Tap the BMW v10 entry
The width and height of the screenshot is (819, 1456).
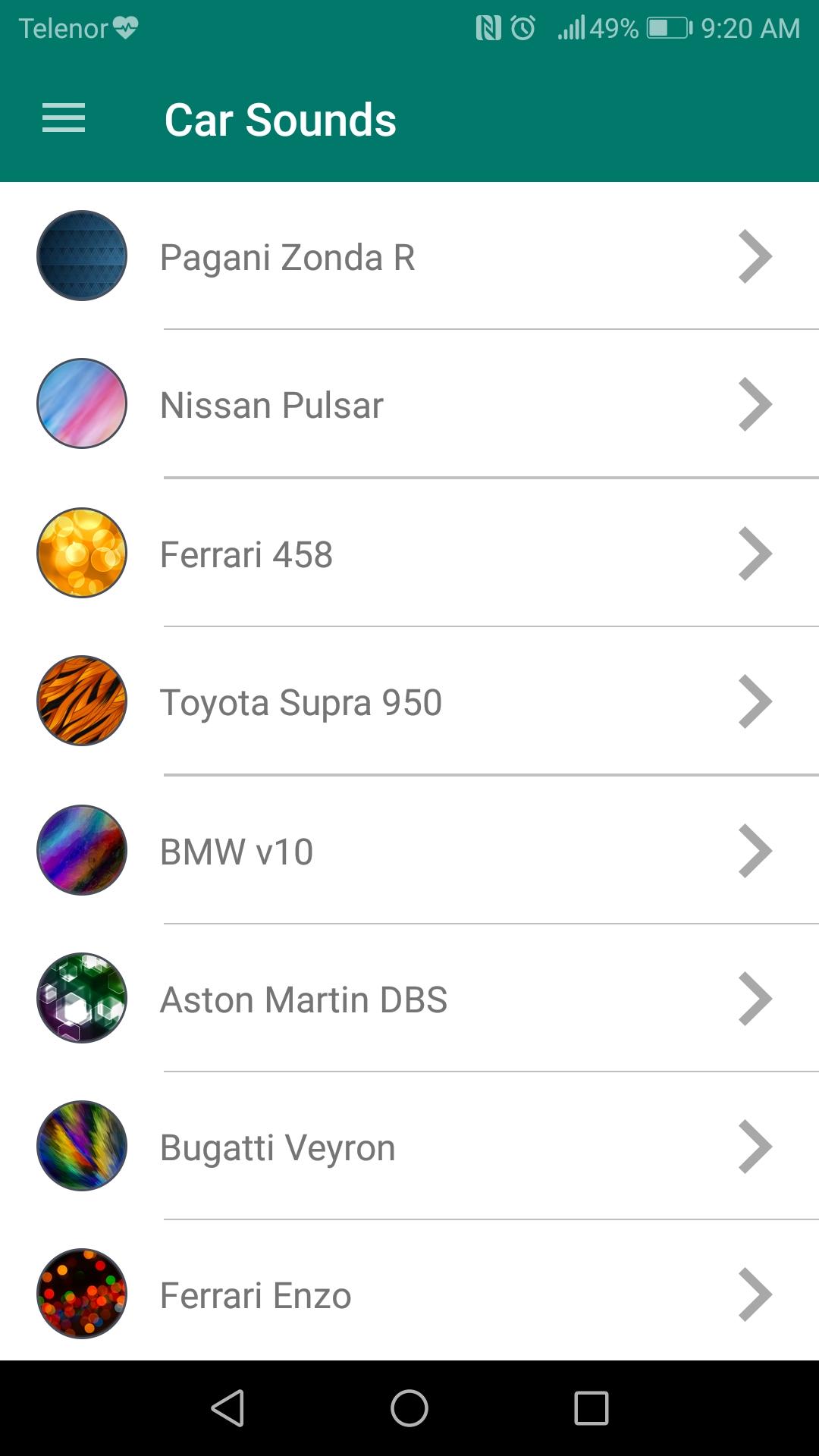(409, 851)
